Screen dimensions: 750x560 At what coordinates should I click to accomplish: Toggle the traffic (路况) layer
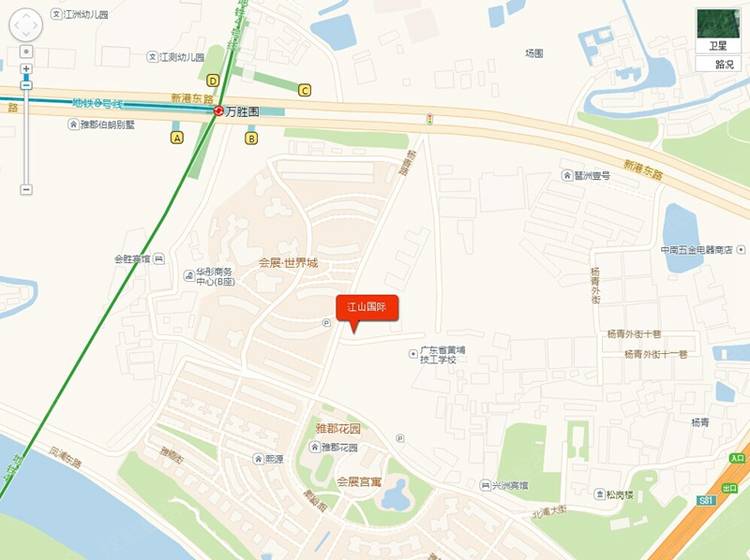(722, 64)
